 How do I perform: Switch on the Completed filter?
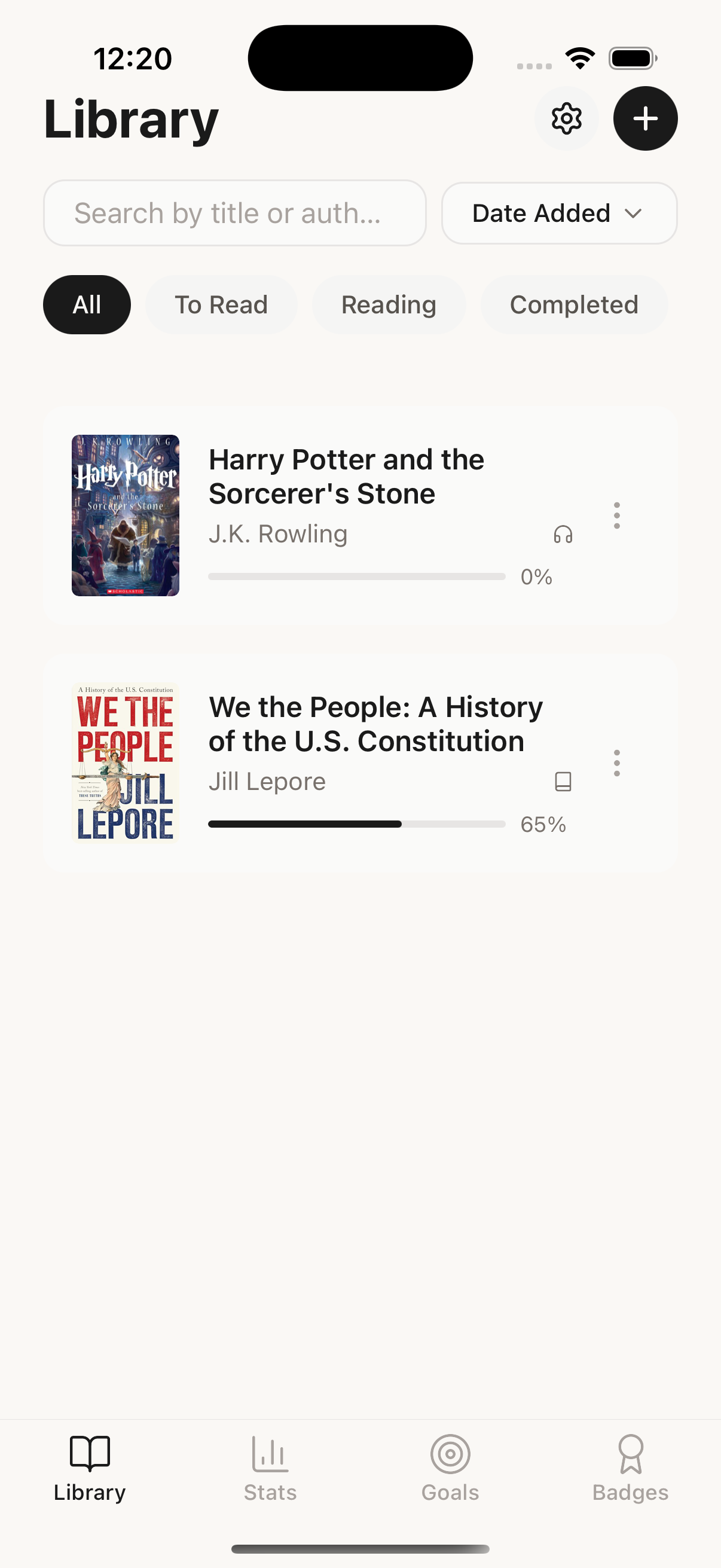[x=574, y=304]
